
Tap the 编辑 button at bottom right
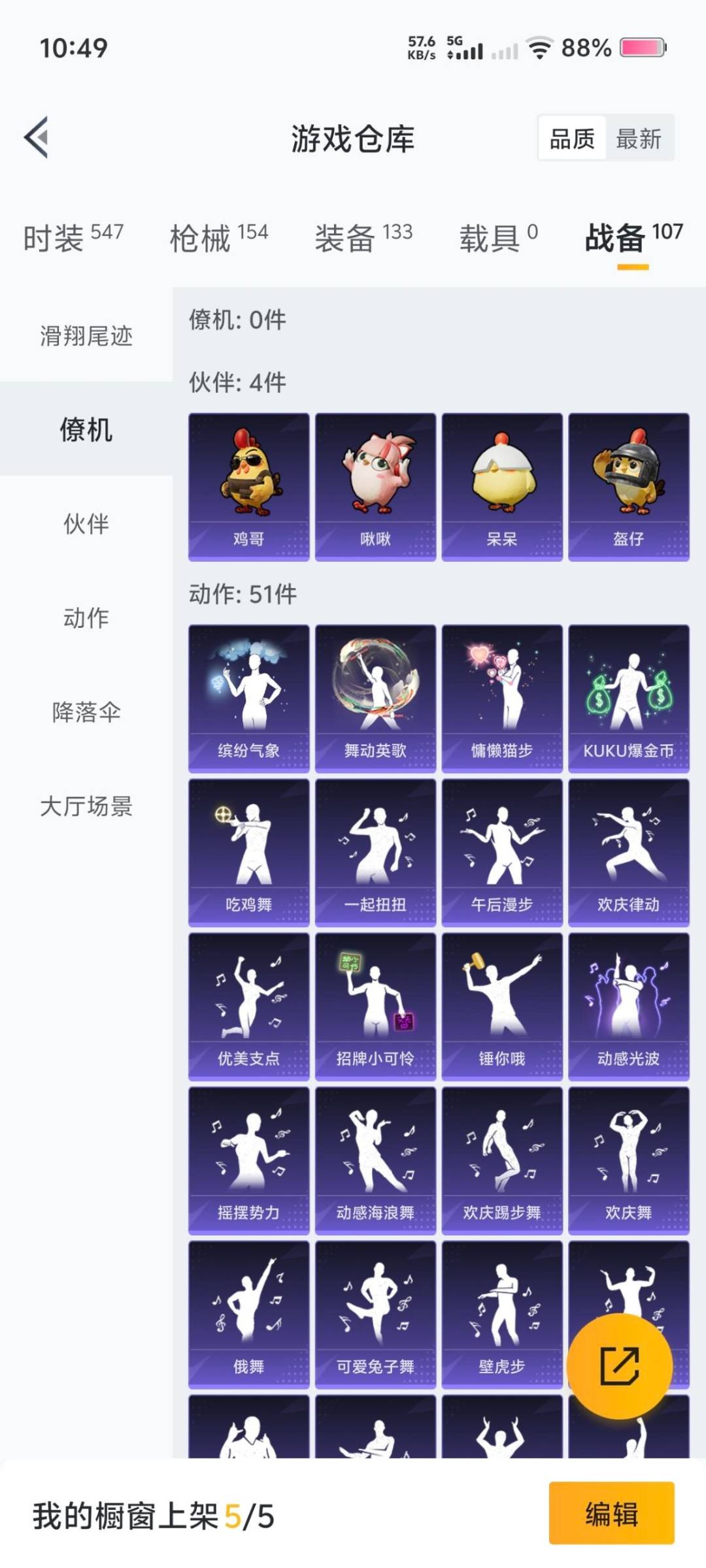click(611, 1514)
